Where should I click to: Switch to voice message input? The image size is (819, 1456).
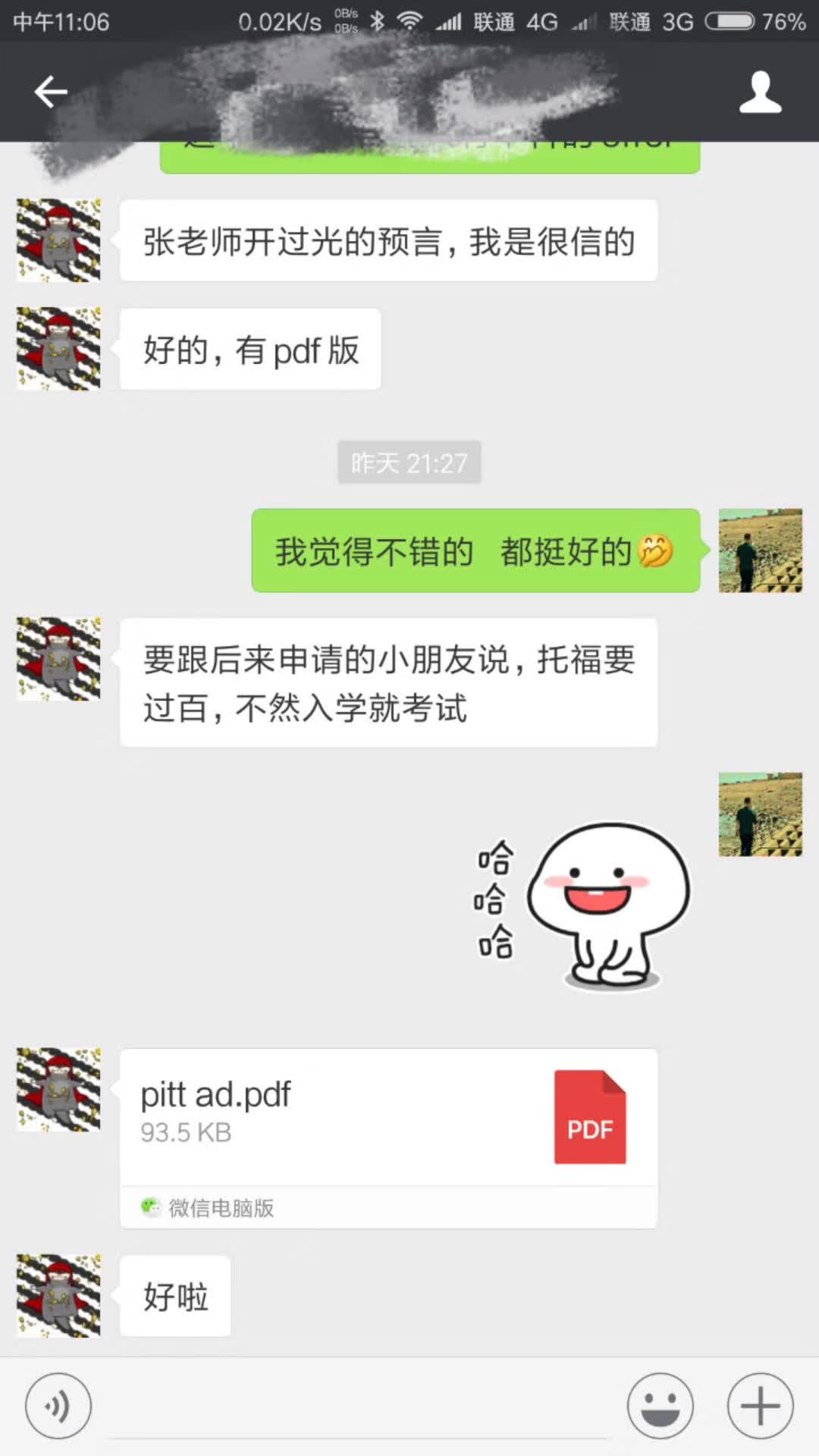pos(58,1406)
